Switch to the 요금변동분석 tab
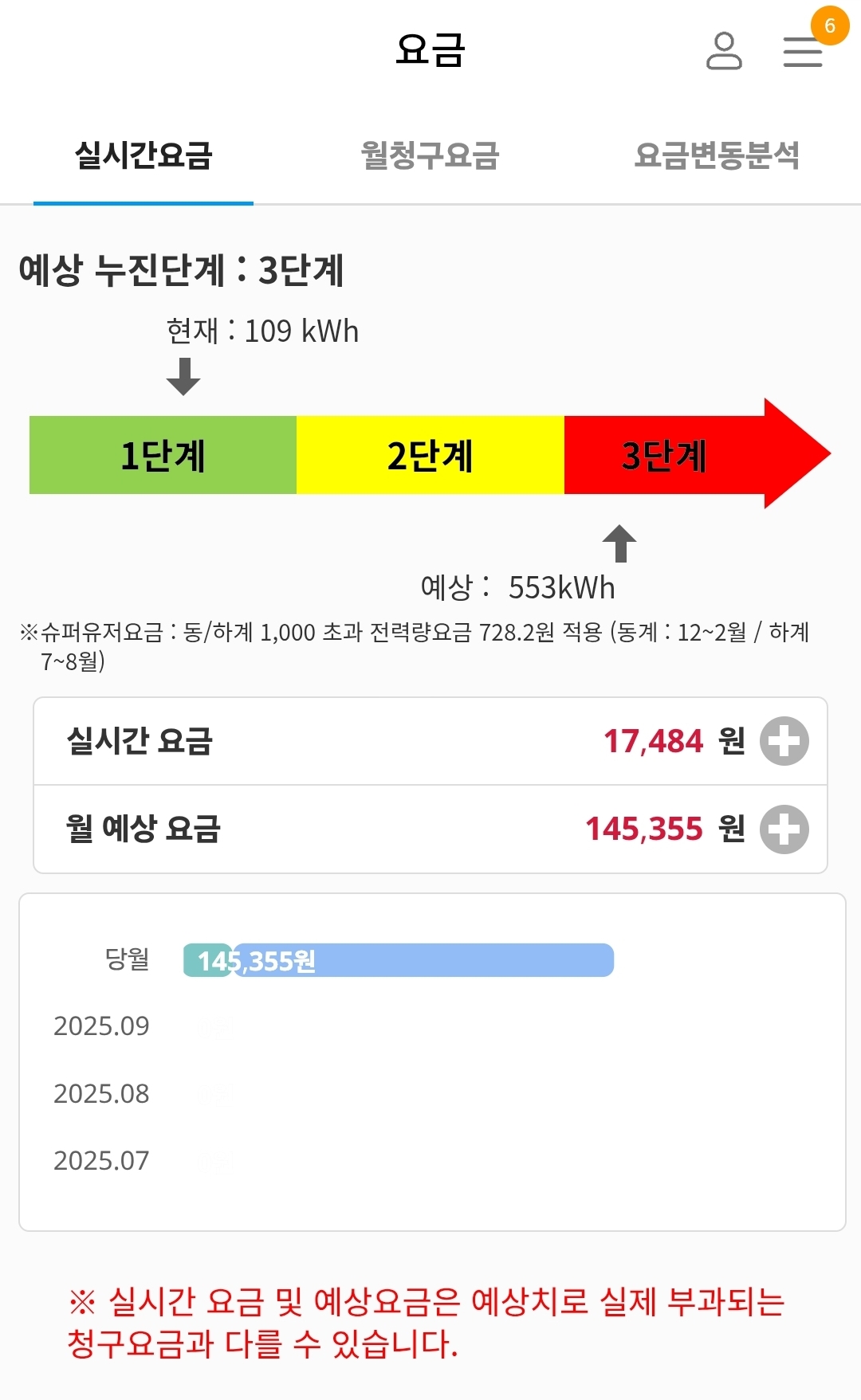 click(717, 155)
